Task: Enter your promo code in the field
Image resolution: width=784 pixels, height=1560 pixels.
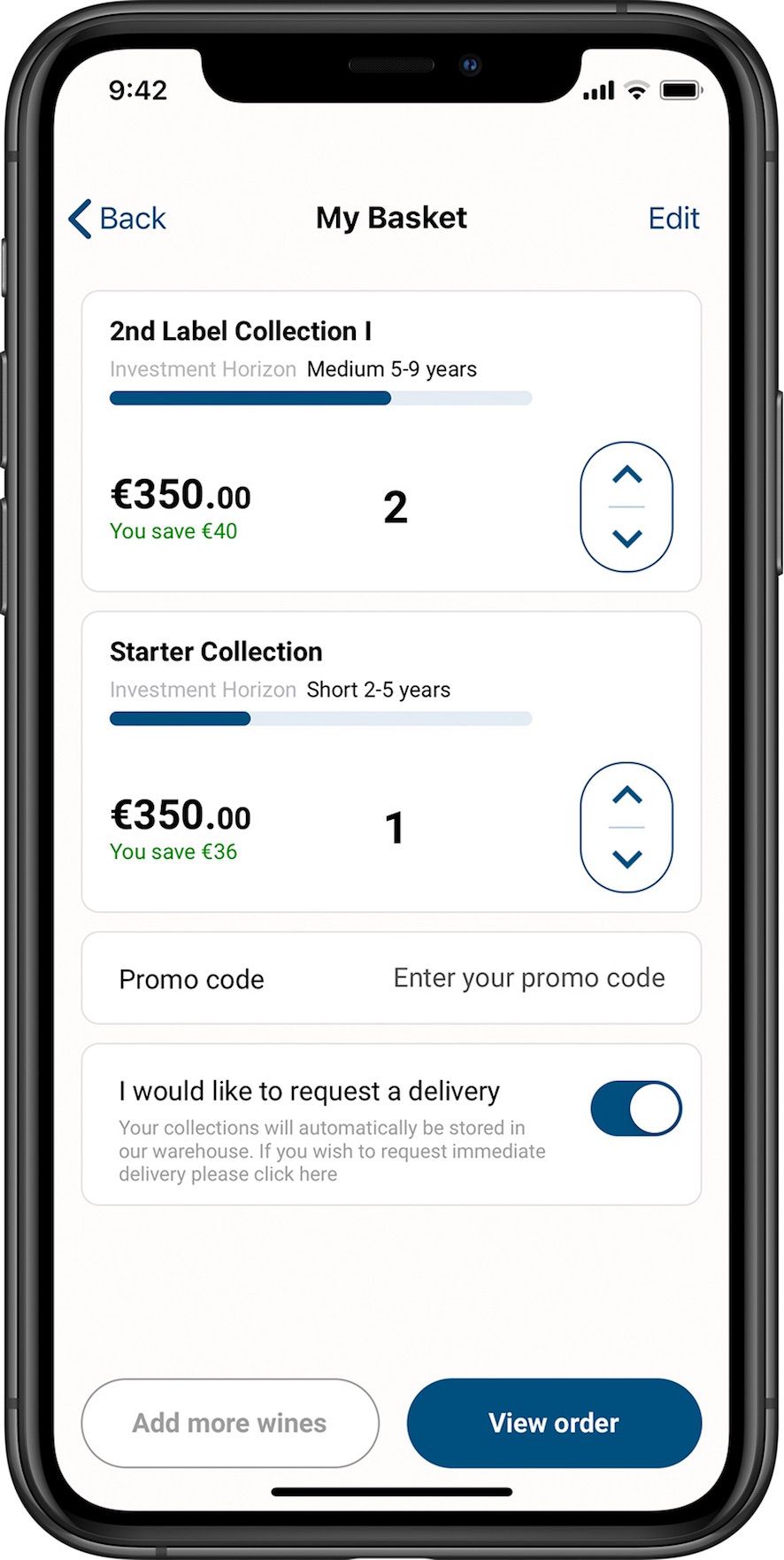Action: [x=528, y=978]
